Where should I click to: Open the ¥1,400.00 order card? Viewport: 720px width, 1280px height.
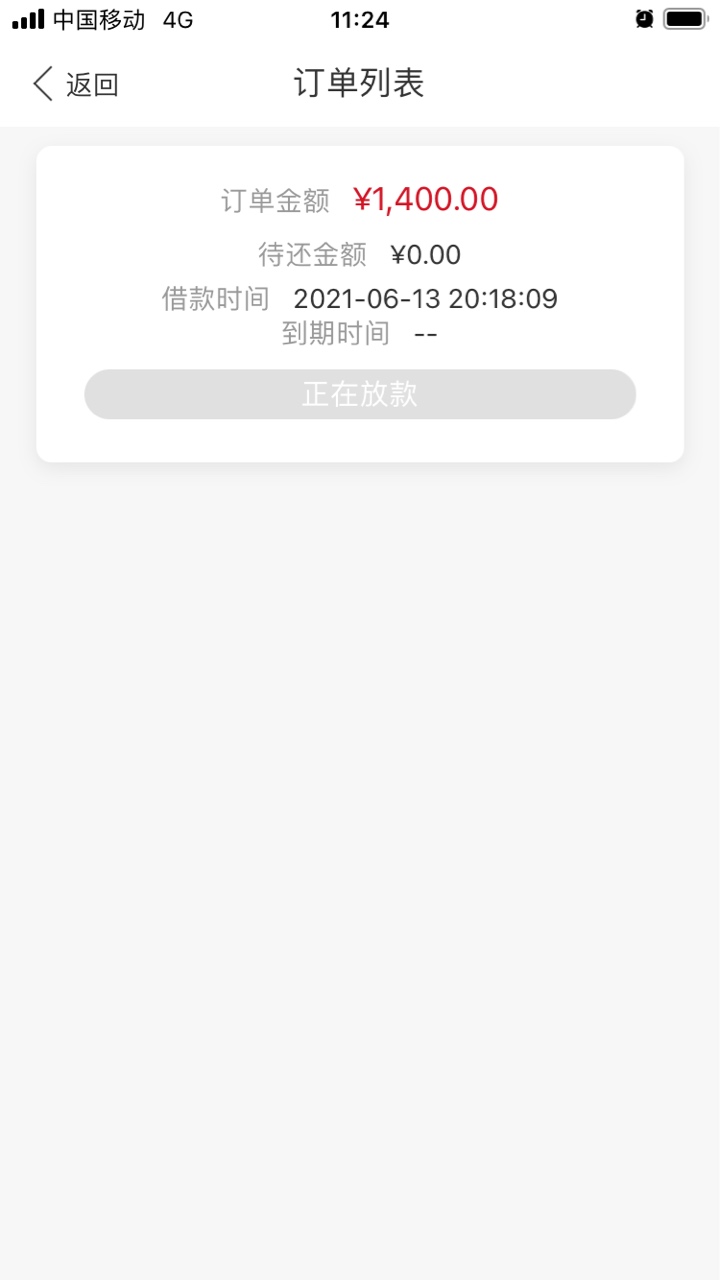(360, 304)
